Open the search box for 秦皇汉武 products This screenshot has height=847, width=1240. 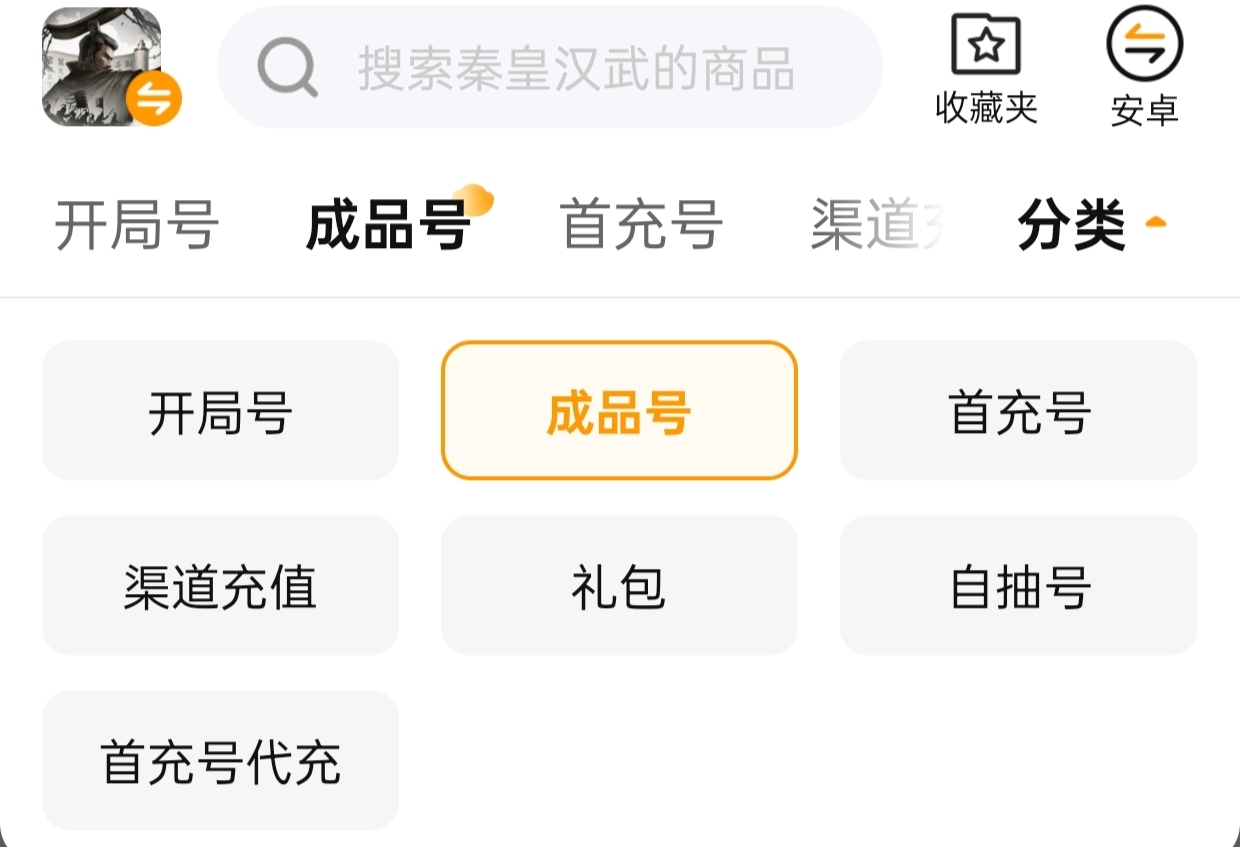(x=550, y=68)
